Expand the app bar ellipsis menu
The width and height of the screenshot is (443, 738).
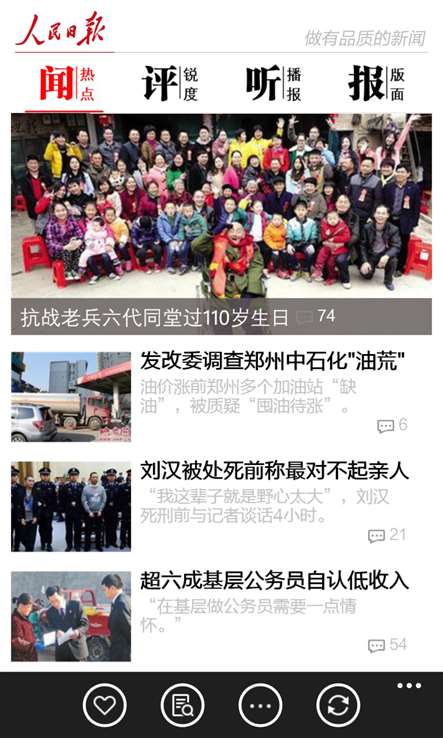(409, 686)
